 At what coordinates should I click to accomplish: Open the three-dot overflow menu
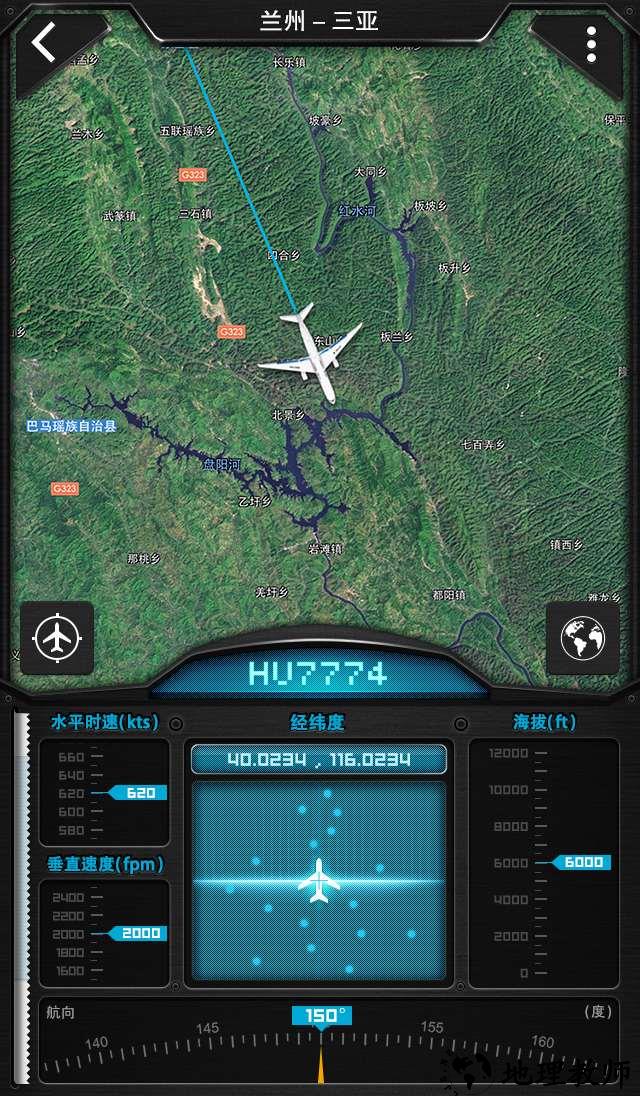point(591,44)
